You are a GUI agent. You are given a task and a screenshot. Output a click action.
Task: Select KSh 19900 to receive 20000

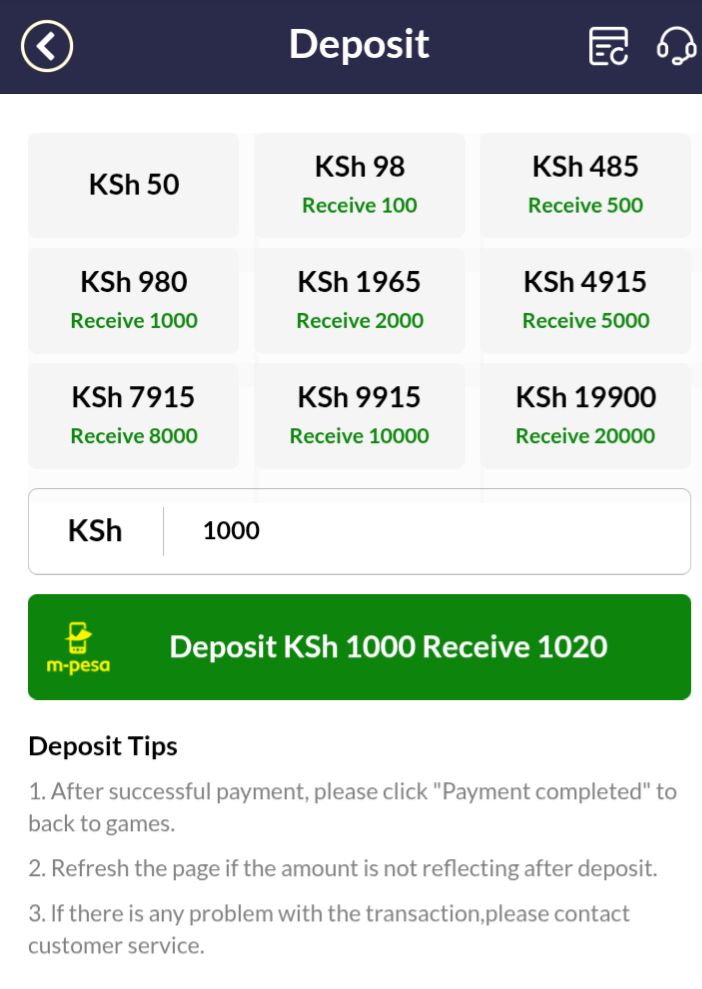point(585,415)
